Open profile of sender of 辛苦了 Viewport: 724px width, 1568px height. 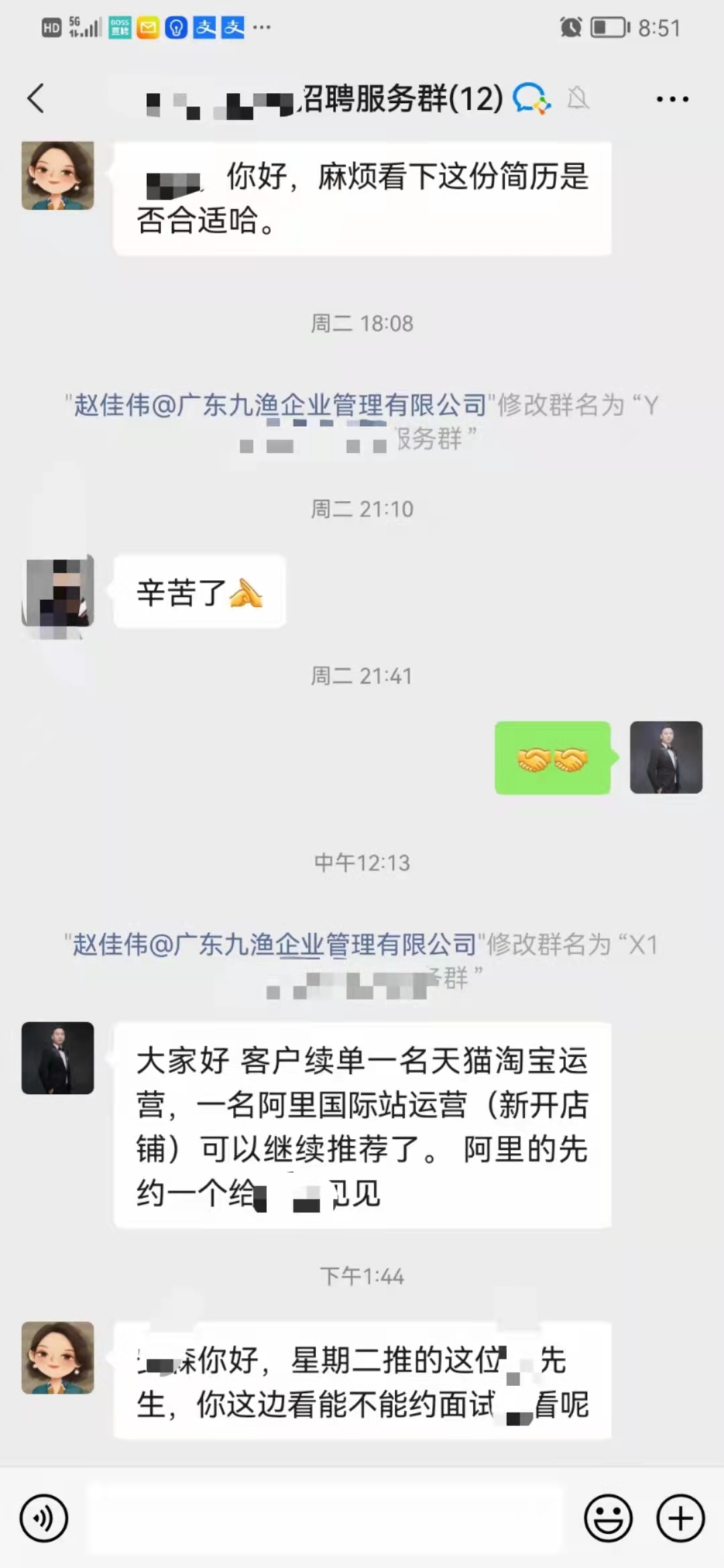pos(58,591)
